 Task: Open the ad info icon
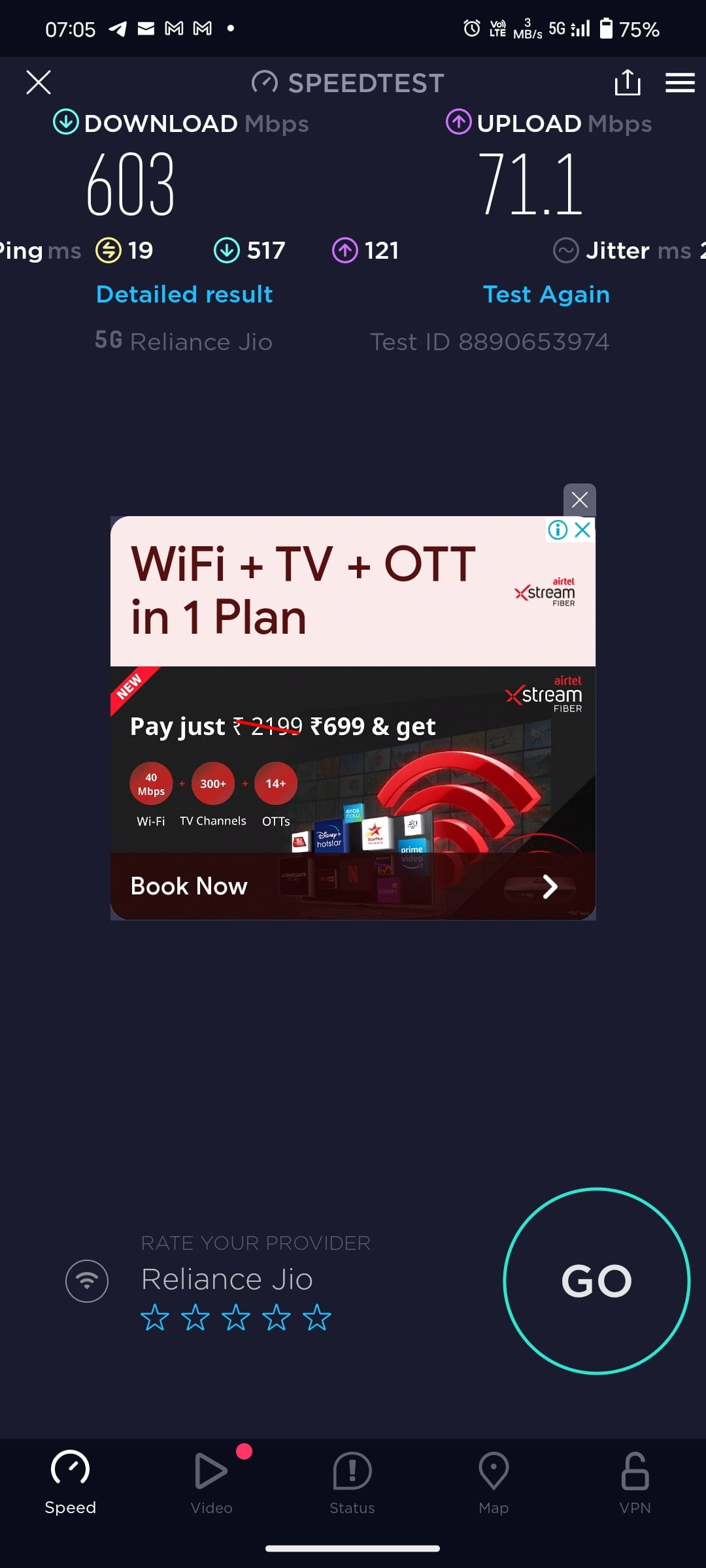click(x=558, y=529)
